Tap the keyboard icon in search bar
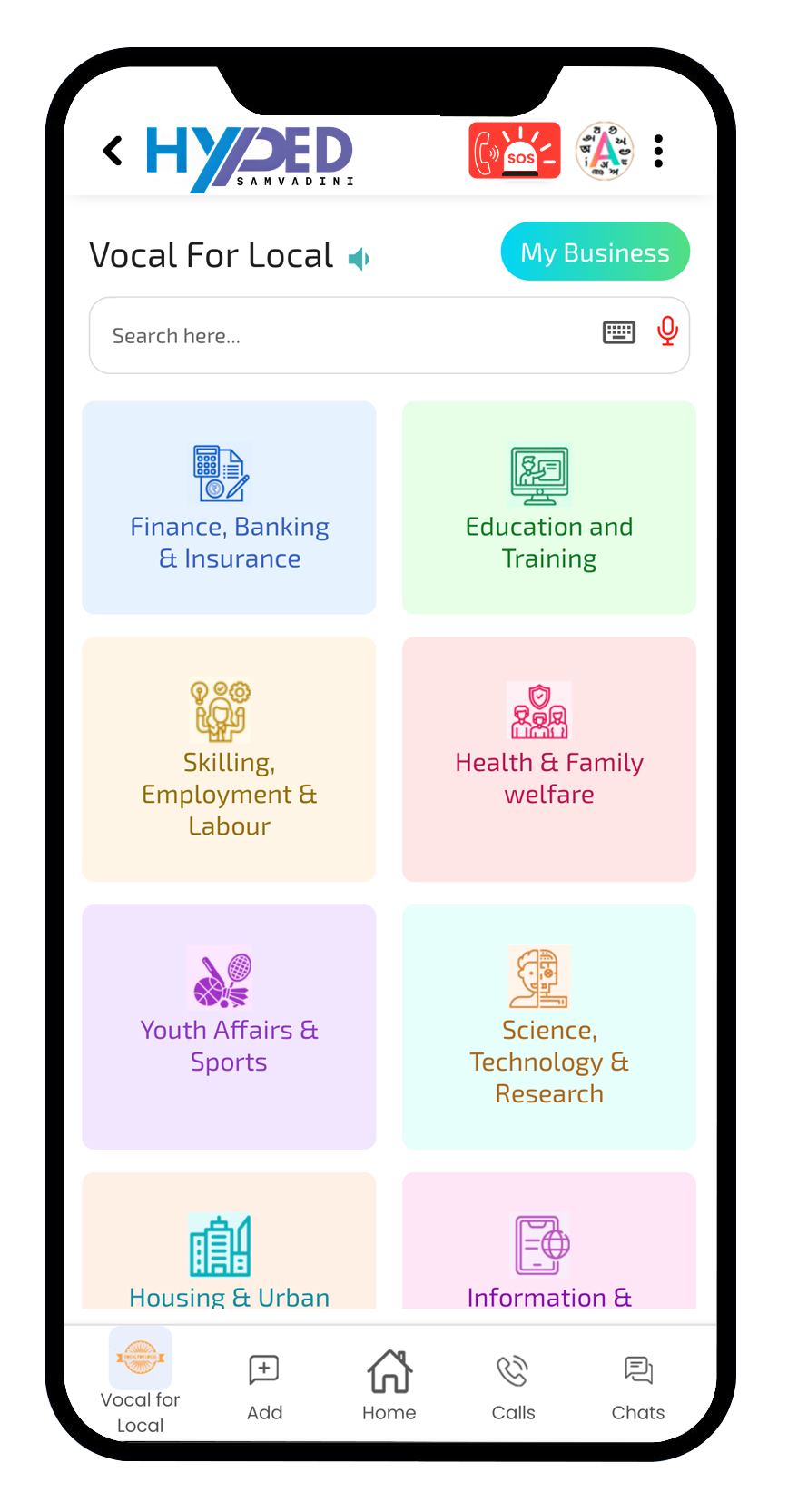The image size is (788, 1512). tap(619, 332)
